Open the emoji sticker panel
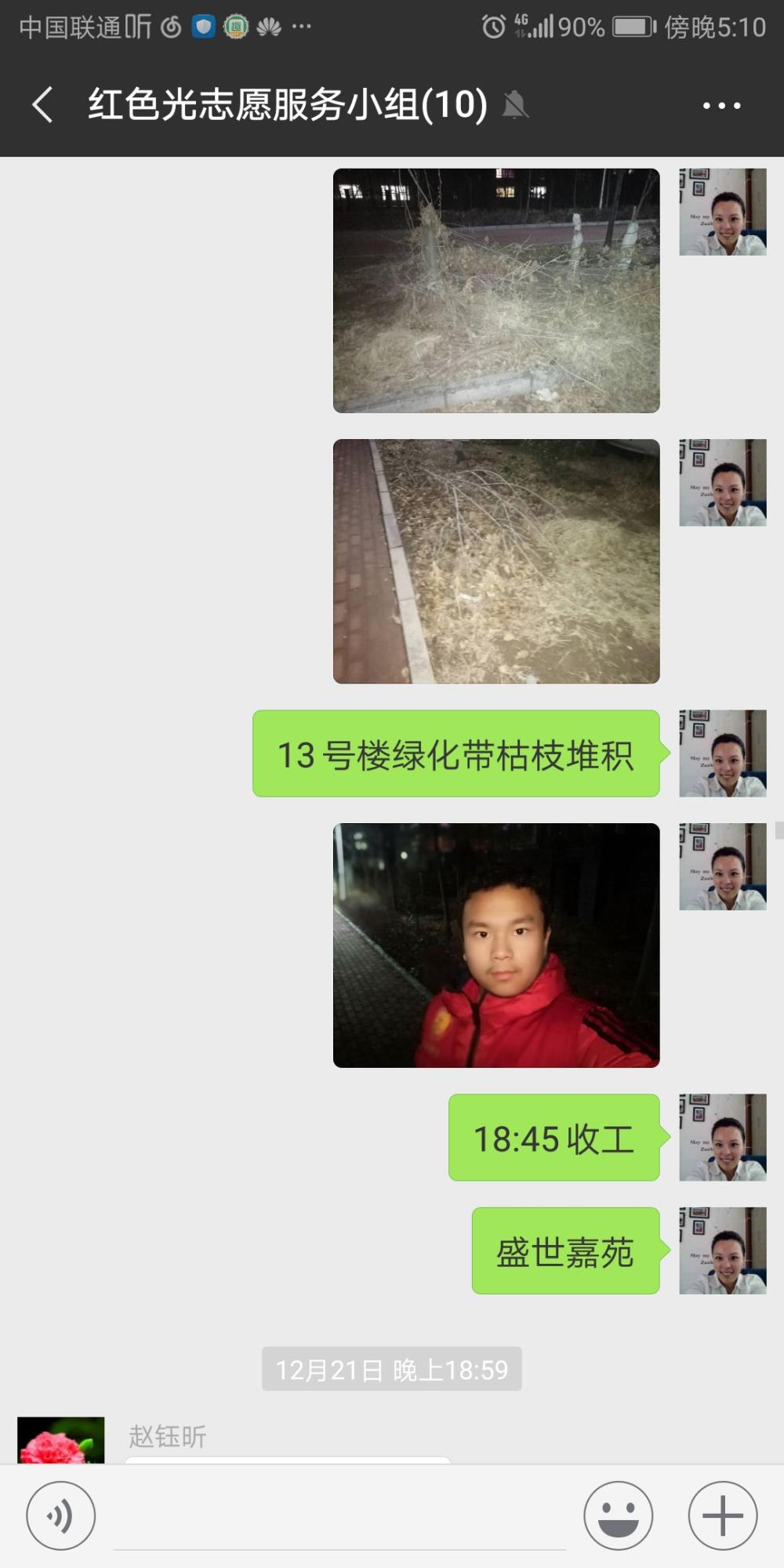 click(x=619, y=1515)
